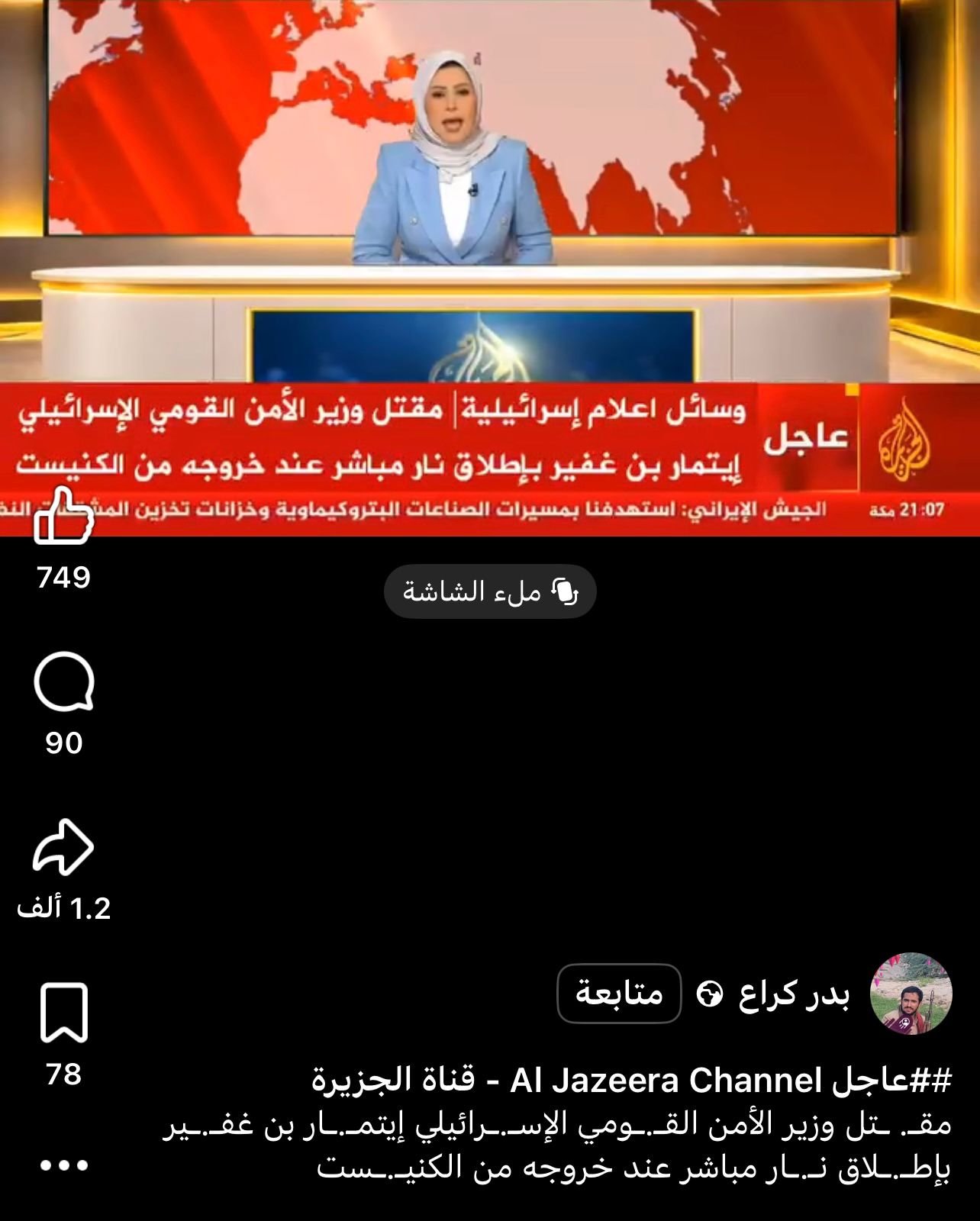Share this video
Viewport: 980px width, 1221px height.
[x=64, y=846]
